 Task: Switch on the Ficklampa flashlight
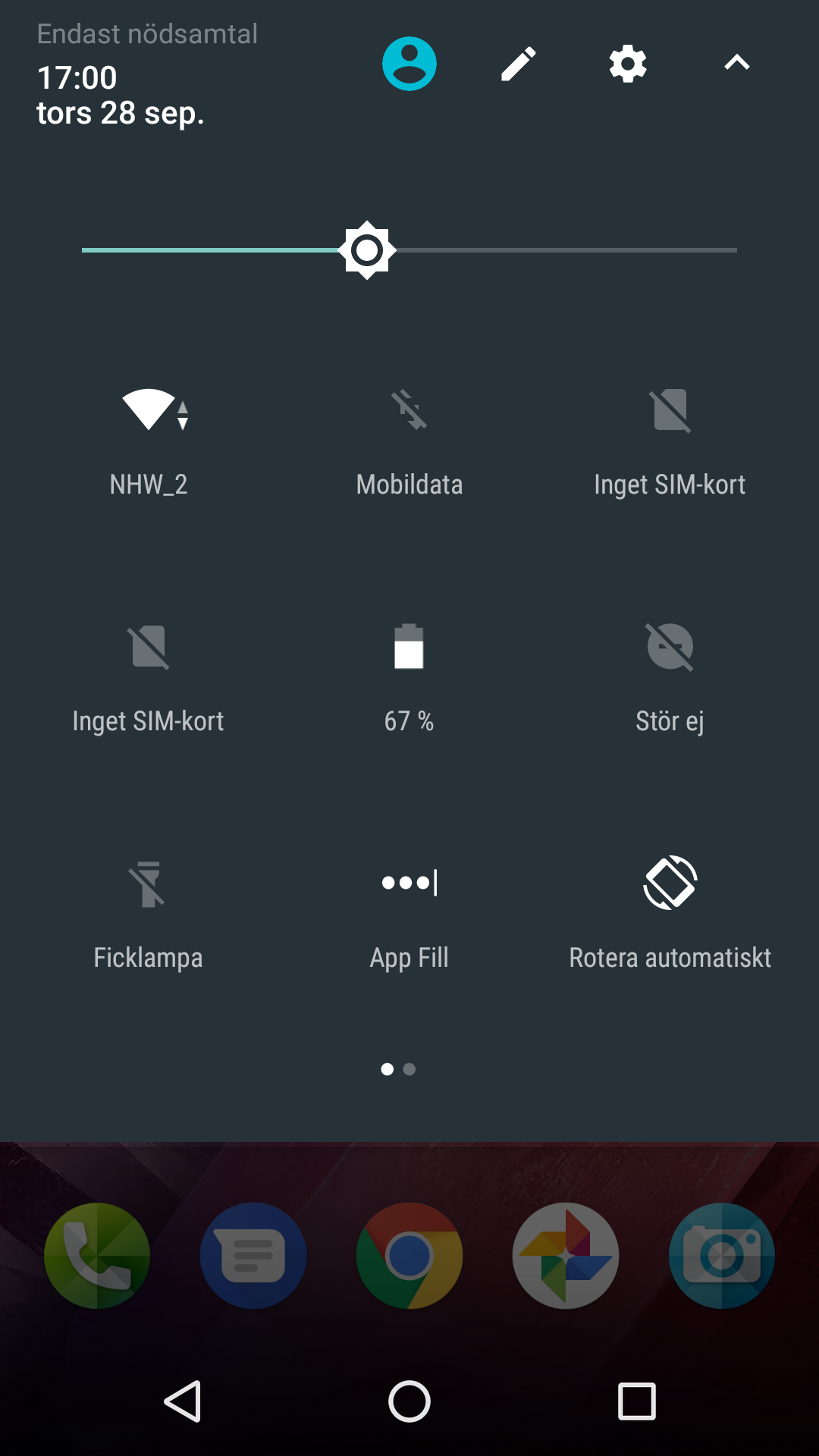pos(149,883)
